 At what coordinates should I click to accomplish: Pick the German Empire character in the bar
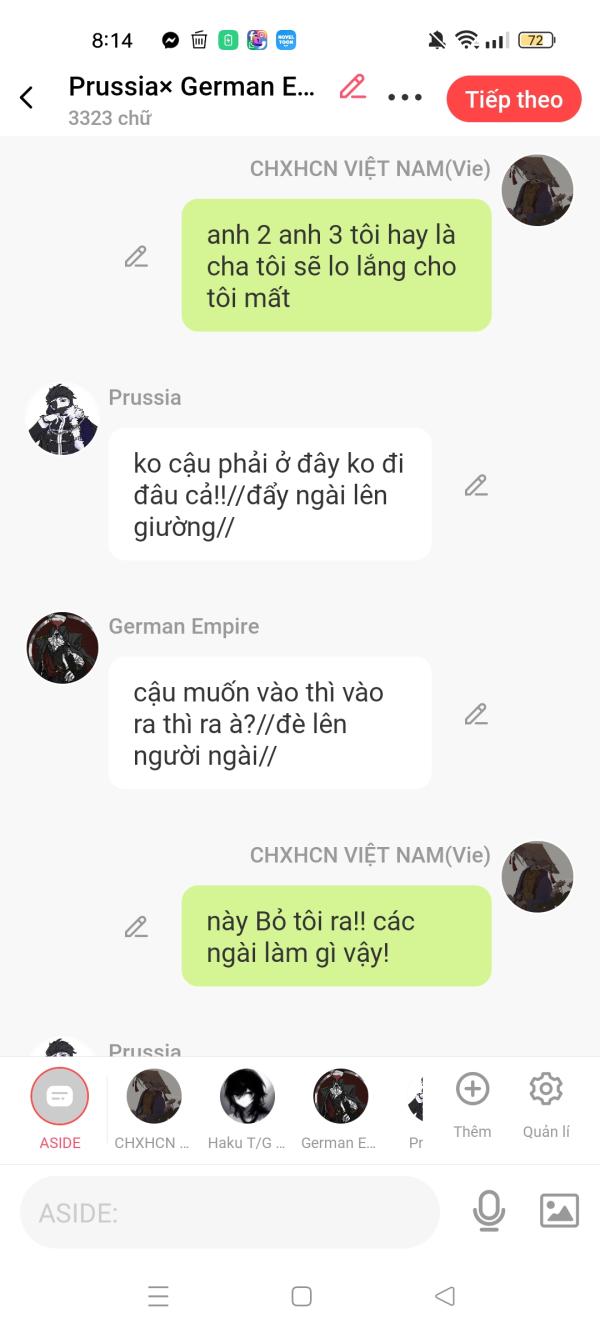[x=340, y=1097]
